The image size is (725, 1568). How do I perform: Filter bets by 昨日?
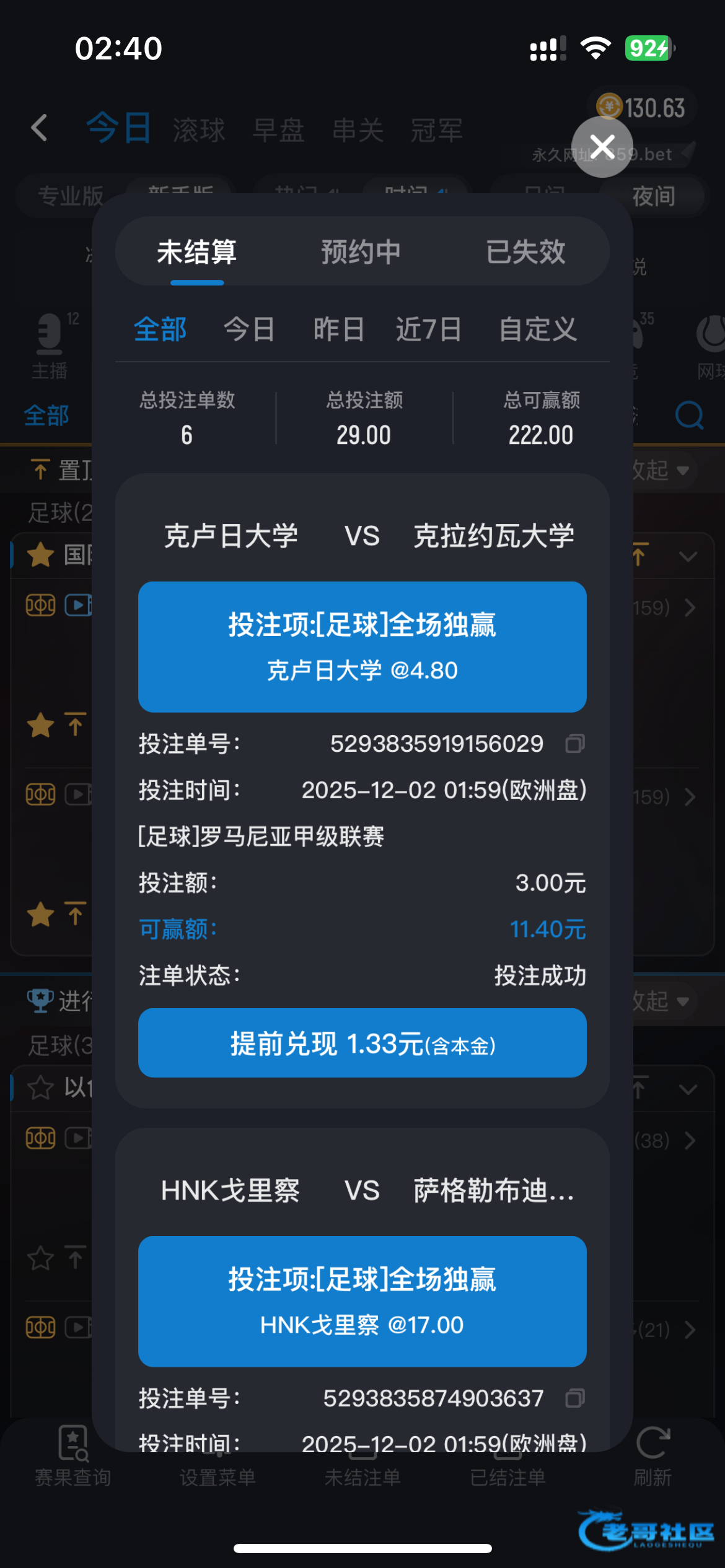[x=338, y=329]
